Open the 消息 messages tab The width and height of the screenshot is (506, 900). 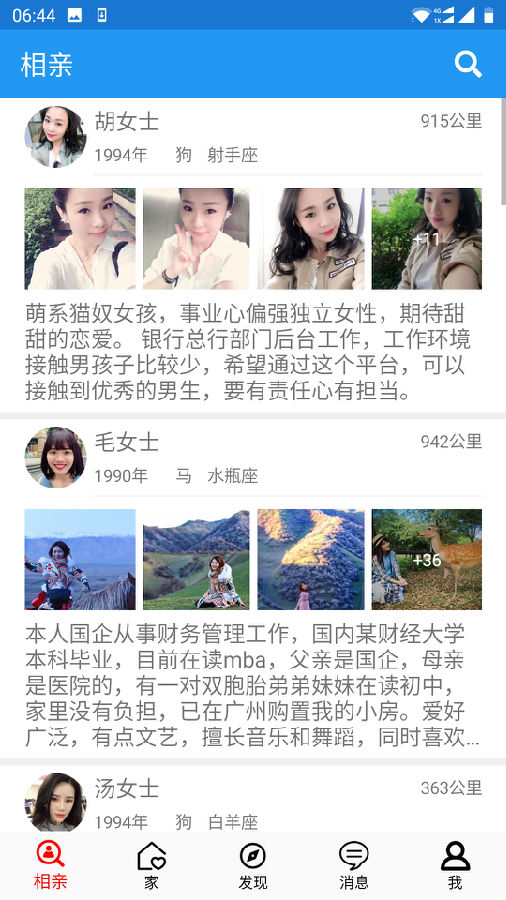[354, 866]
